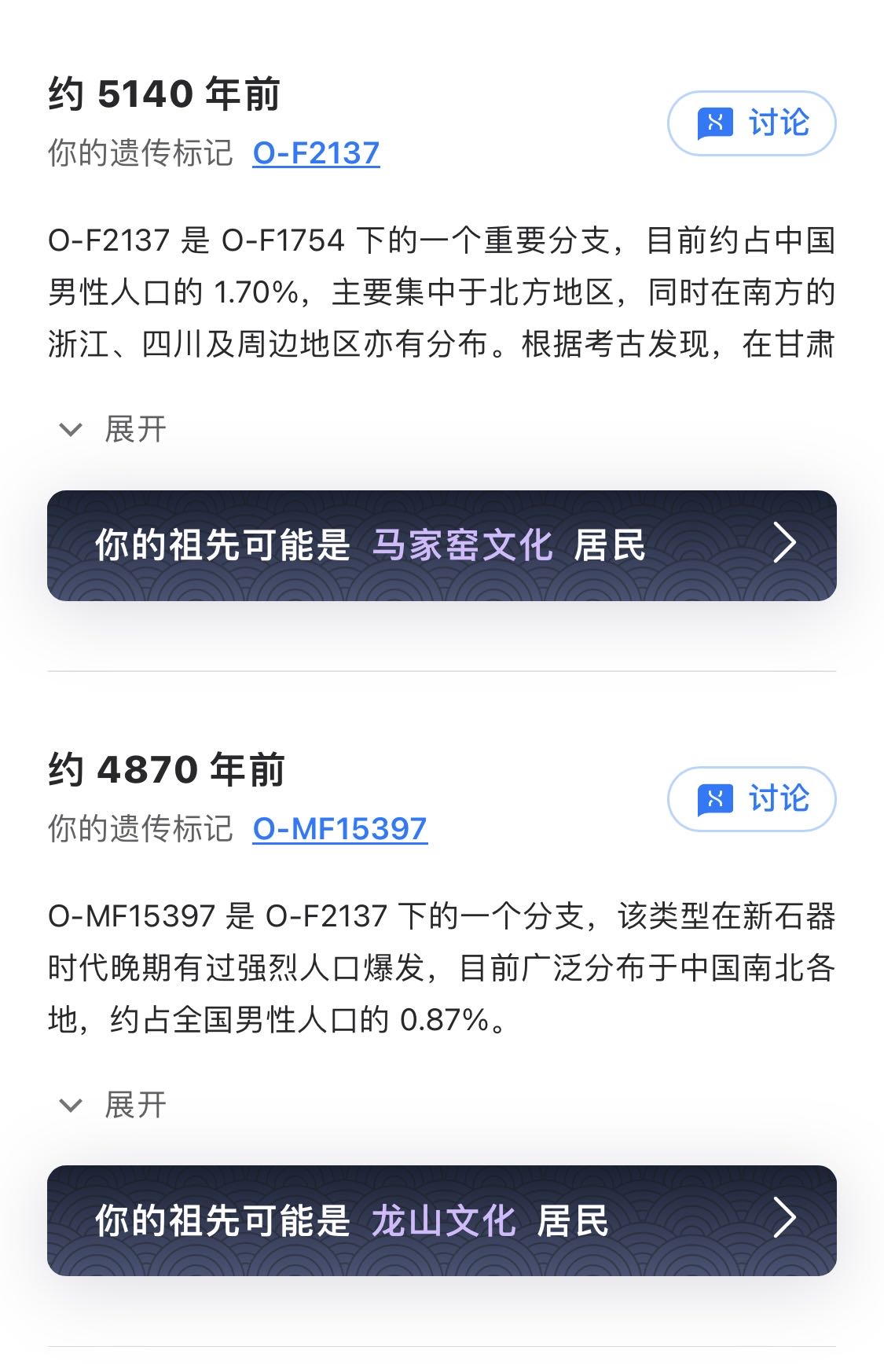
Task: Open the 马家窑文化 ancestor card
Action: 442,545
